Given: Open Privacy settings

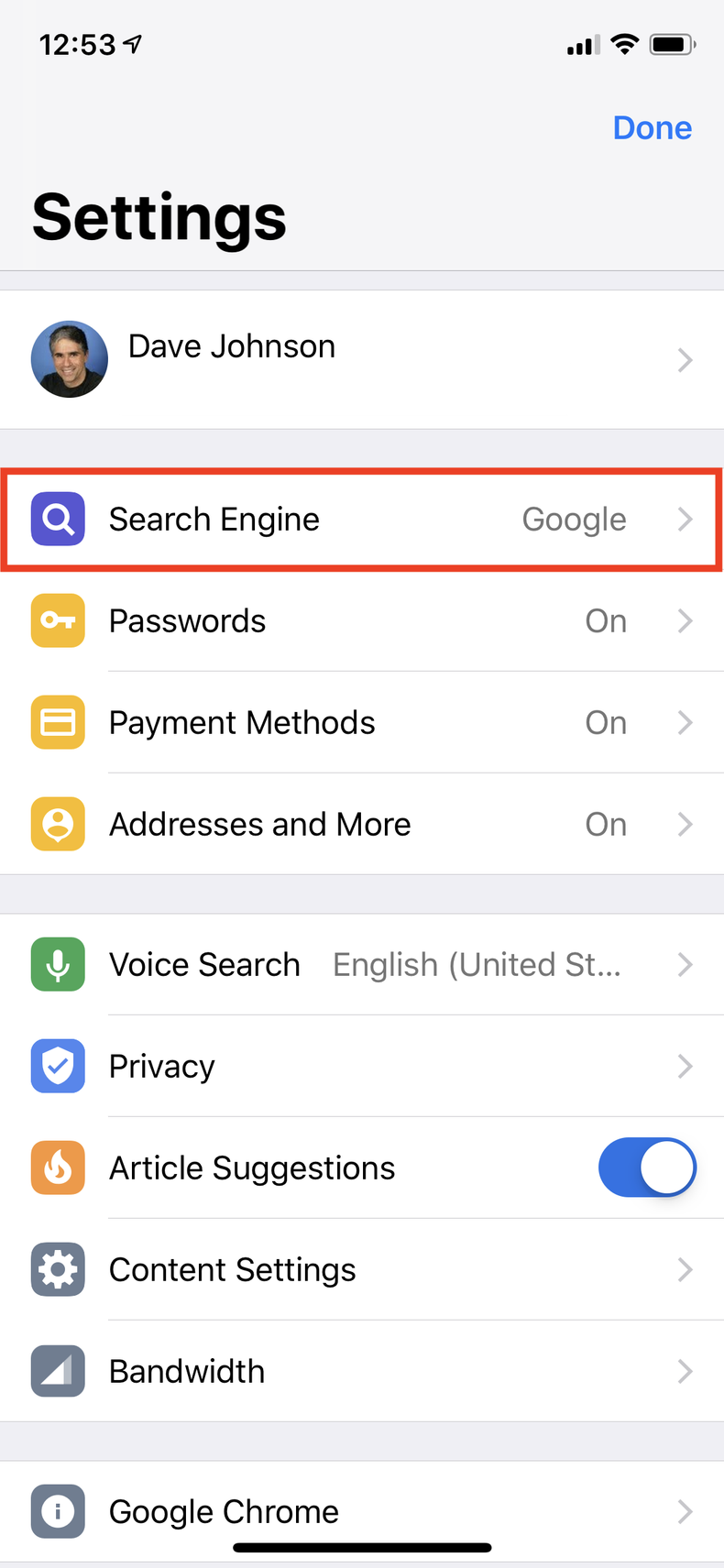Looking at the screenshot, I should [x=361, y=1067].
